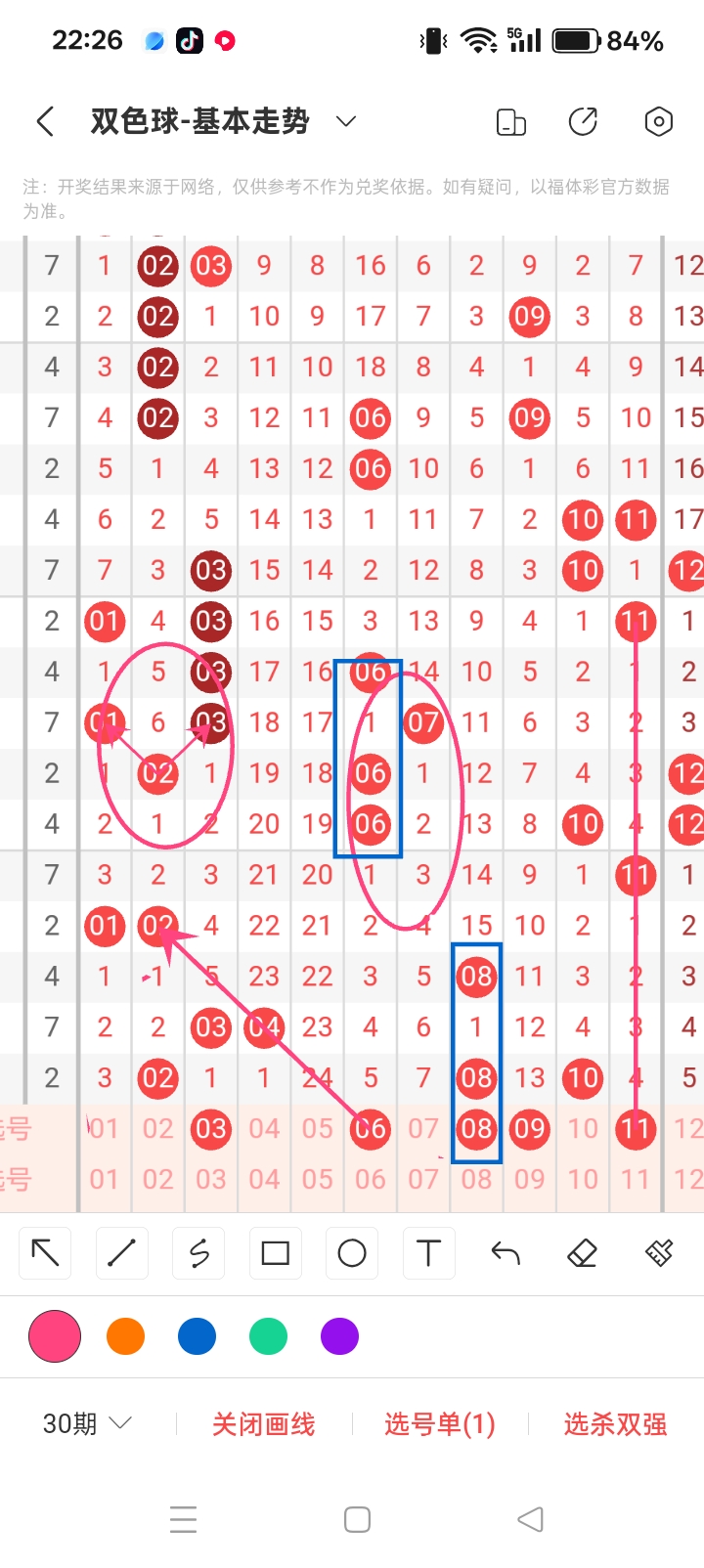Go back to the previous page
This screenshot has width=704, height=1568.
tap(45, 122)
